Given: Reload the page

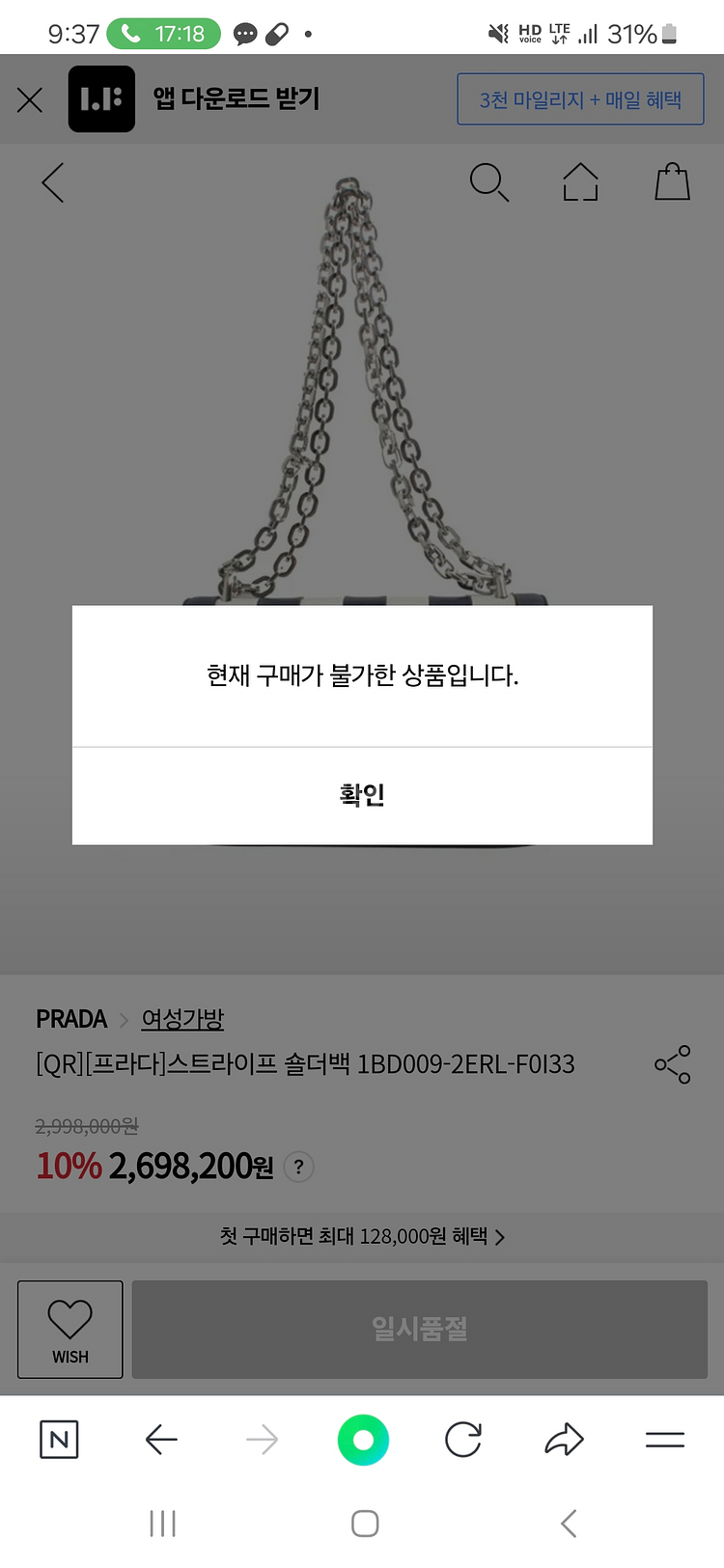Looking at the screenshot, I should click(463, 1440).
